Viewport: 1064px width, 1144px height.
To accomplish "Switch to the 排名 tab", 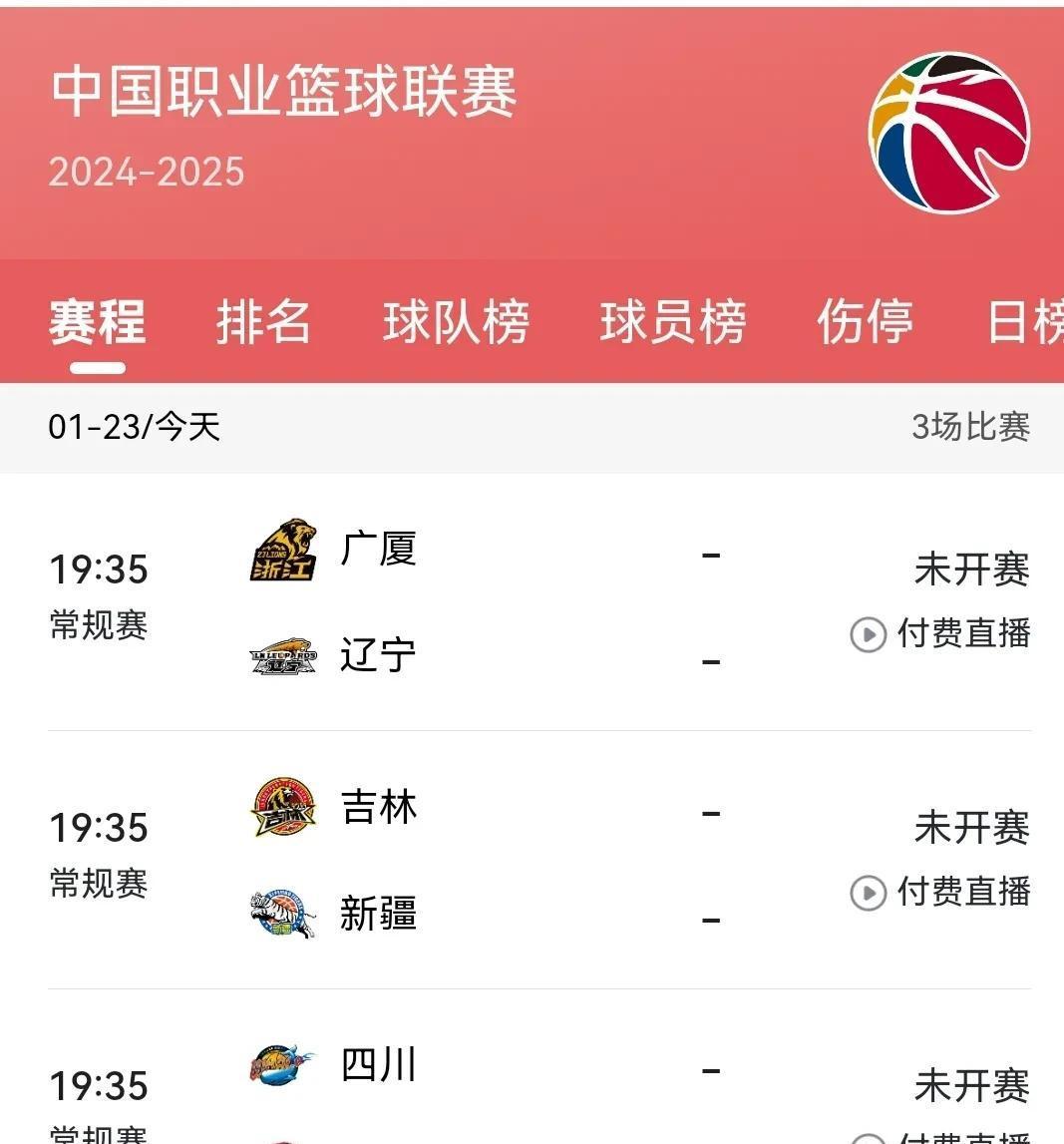I will tap(262, 321).
